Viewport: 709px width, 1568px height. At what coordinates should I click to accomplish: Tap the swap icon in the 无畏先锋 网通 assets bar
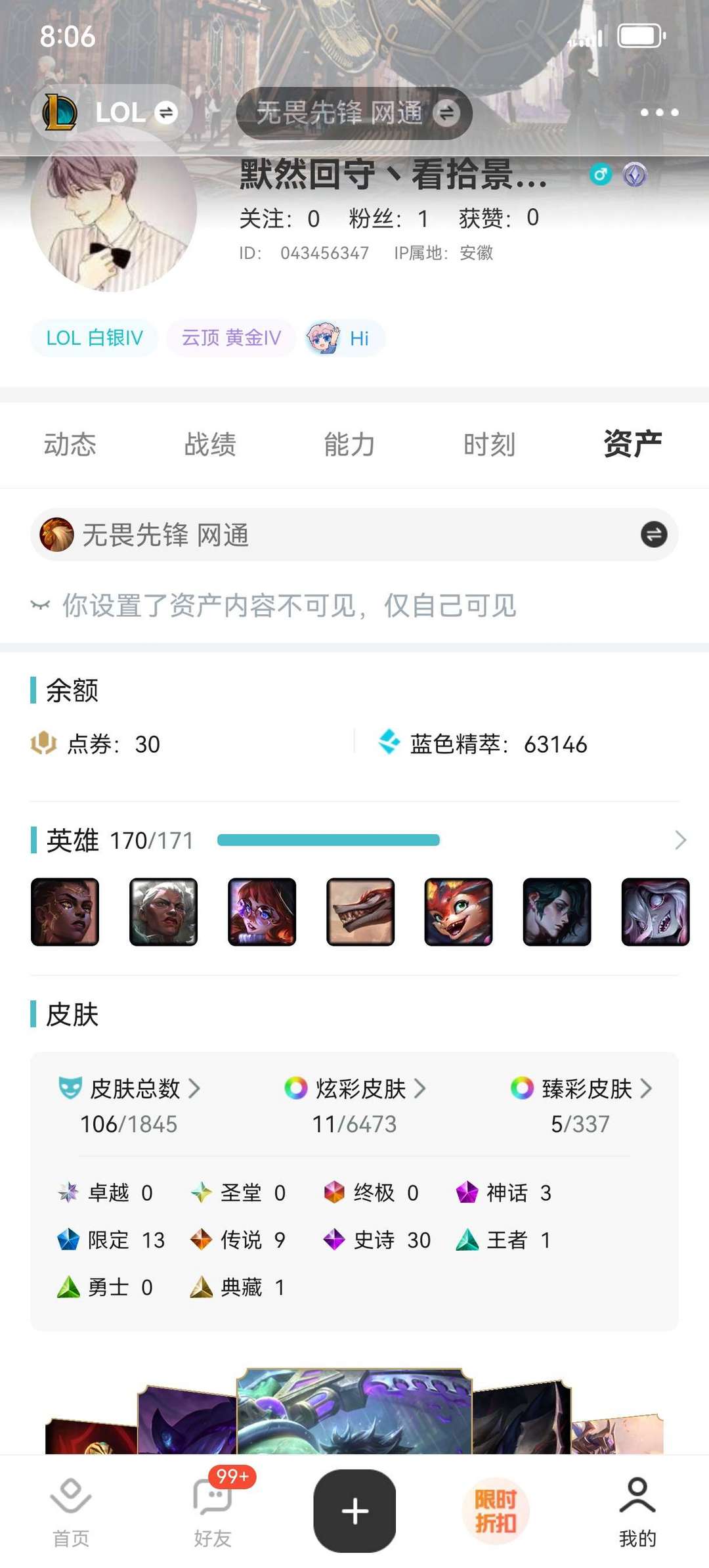point(654,534)
